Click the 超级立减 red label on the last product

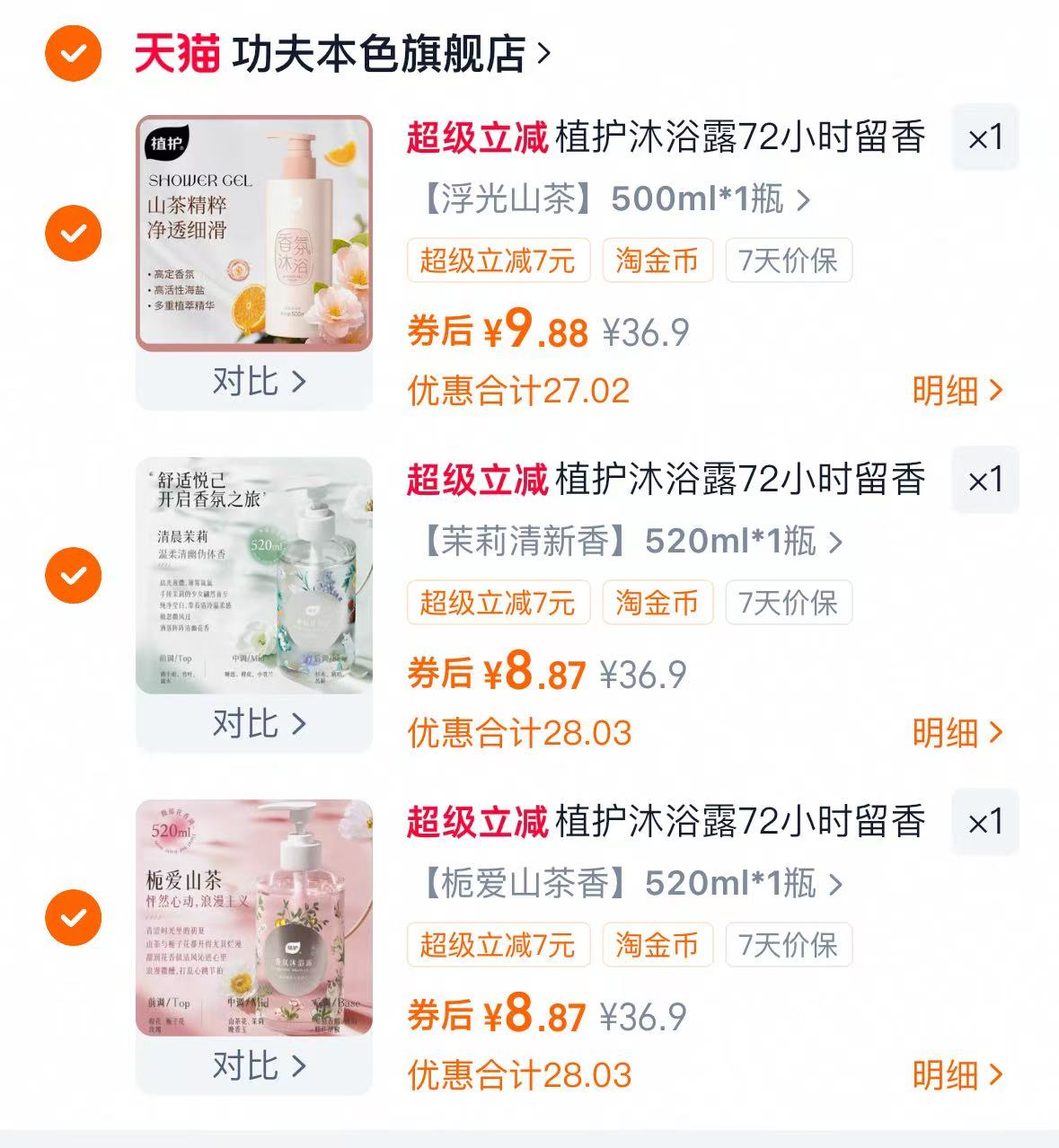tap(477, 822)
